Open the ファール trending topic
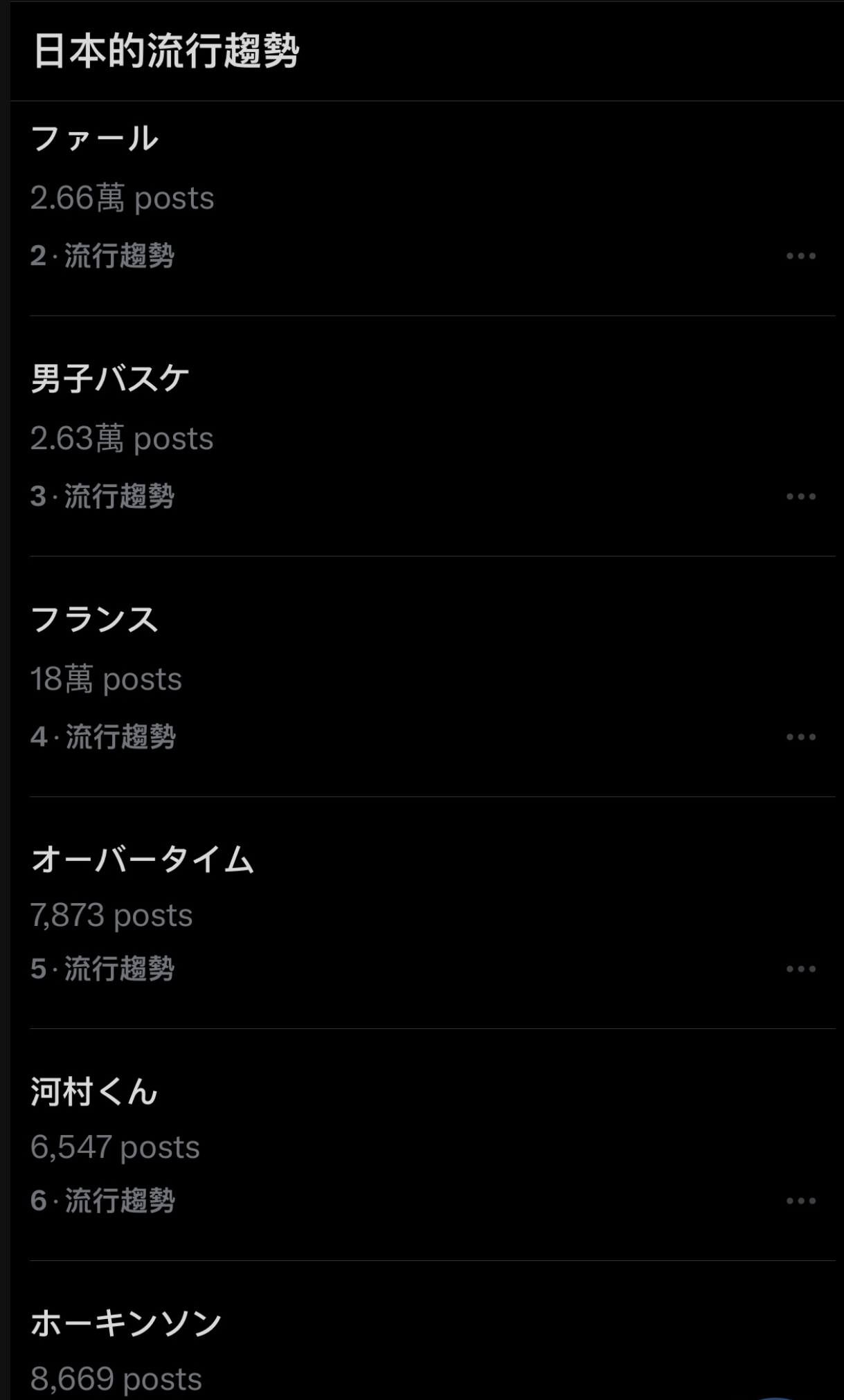This screenshot has width=844, height=1400. (x=95, y=138)
